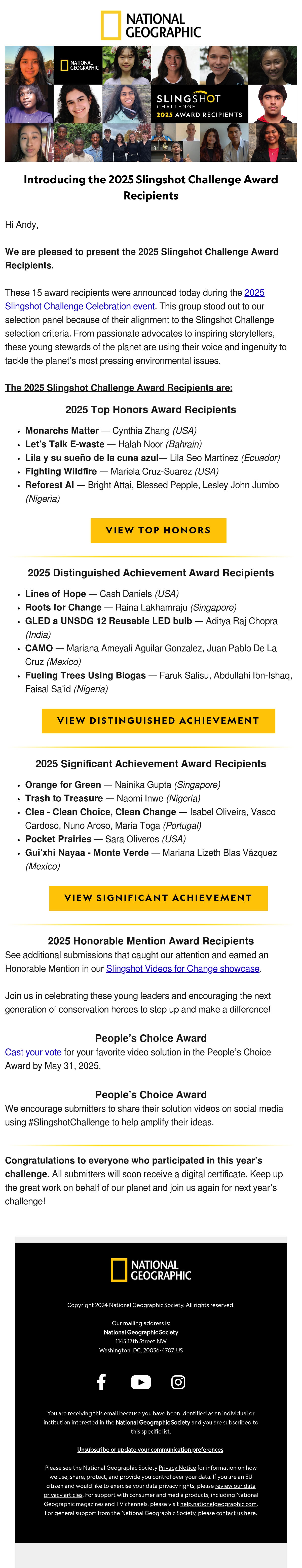Follow the Cast your vote link

coord(33,1052)
